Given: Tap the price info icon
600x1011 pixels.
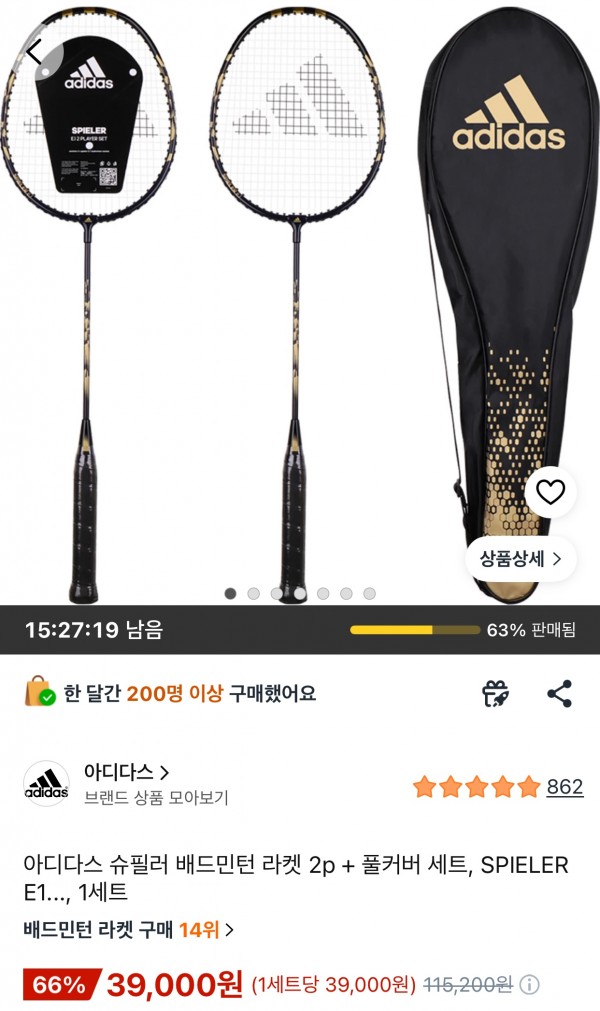Looking at the screenshot, I should coord(530,985).
